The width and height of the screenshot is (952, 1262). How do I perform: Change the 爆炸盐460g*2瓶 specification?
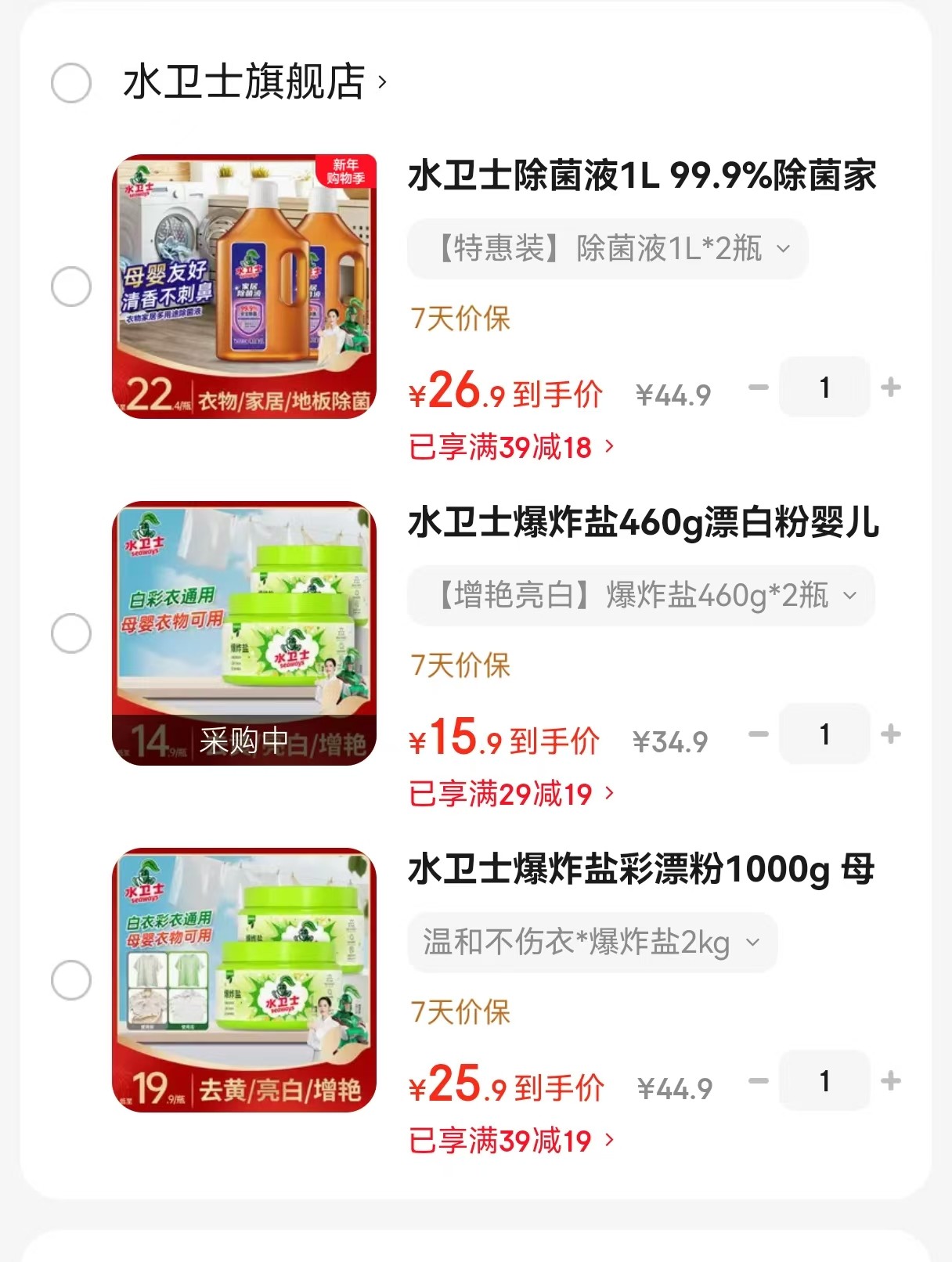(x=640, y=596)
